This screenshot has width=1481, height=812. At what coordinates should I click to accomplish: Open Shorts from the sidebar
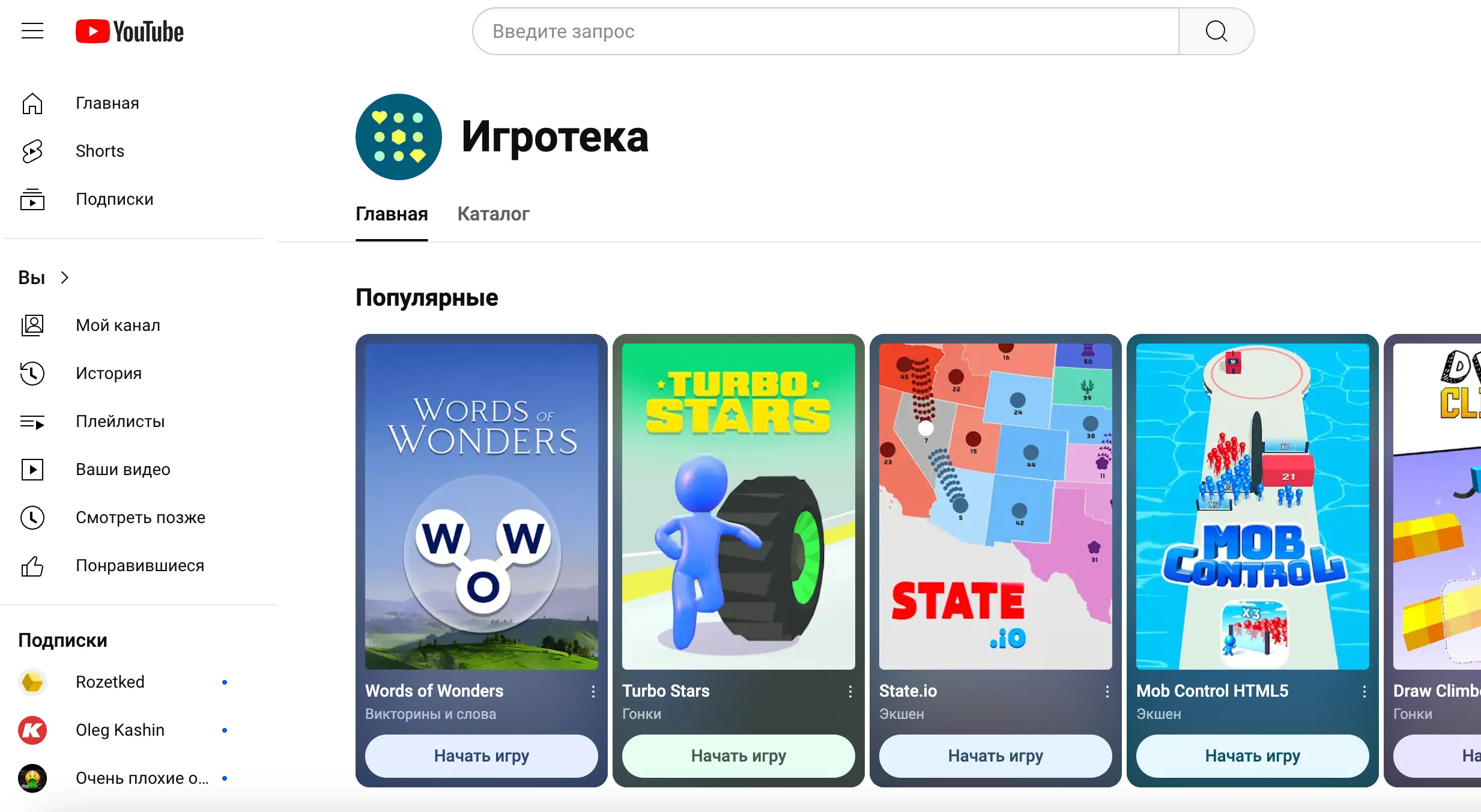coord(100,151)
